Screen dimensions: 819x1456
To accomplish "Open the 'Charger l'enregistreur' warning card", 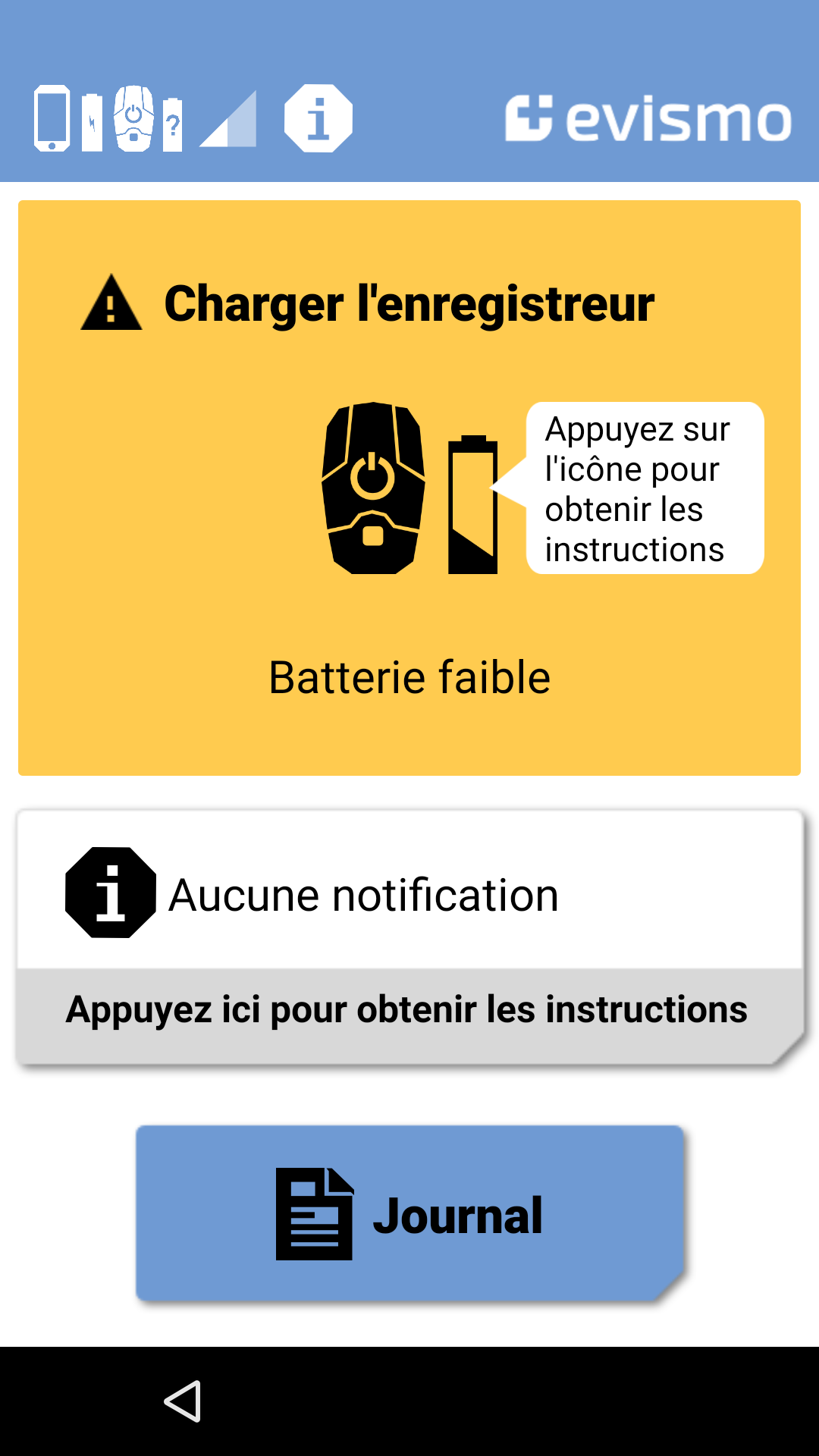I will pyautogui.click(x=409, y=303).
